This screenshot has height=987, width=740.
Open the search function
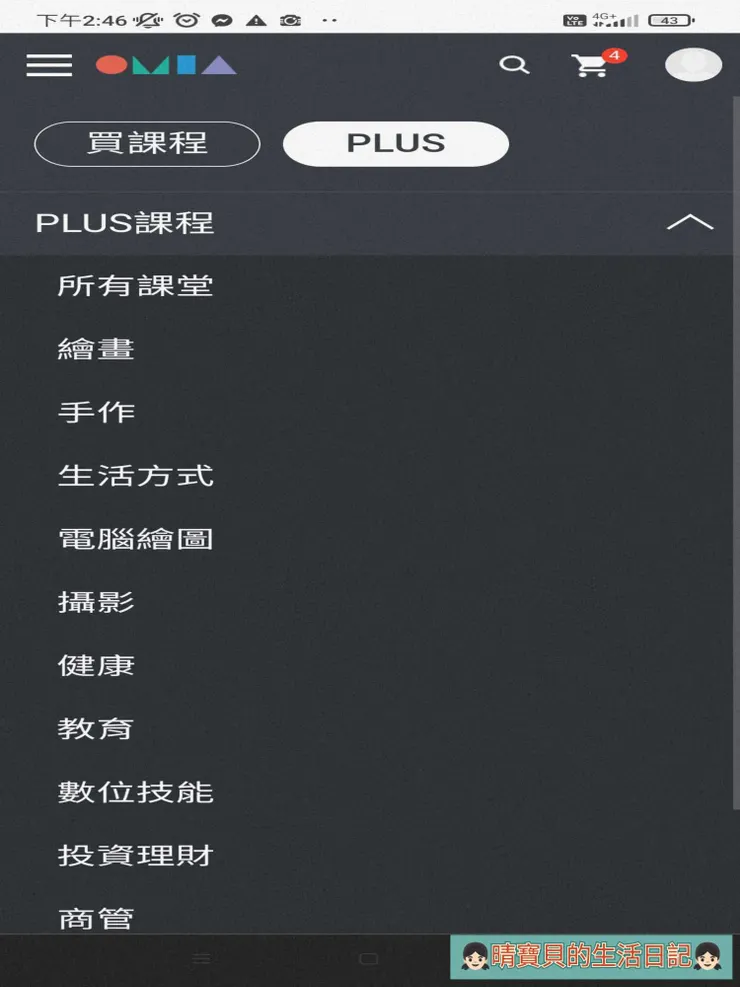pos(515,65)
